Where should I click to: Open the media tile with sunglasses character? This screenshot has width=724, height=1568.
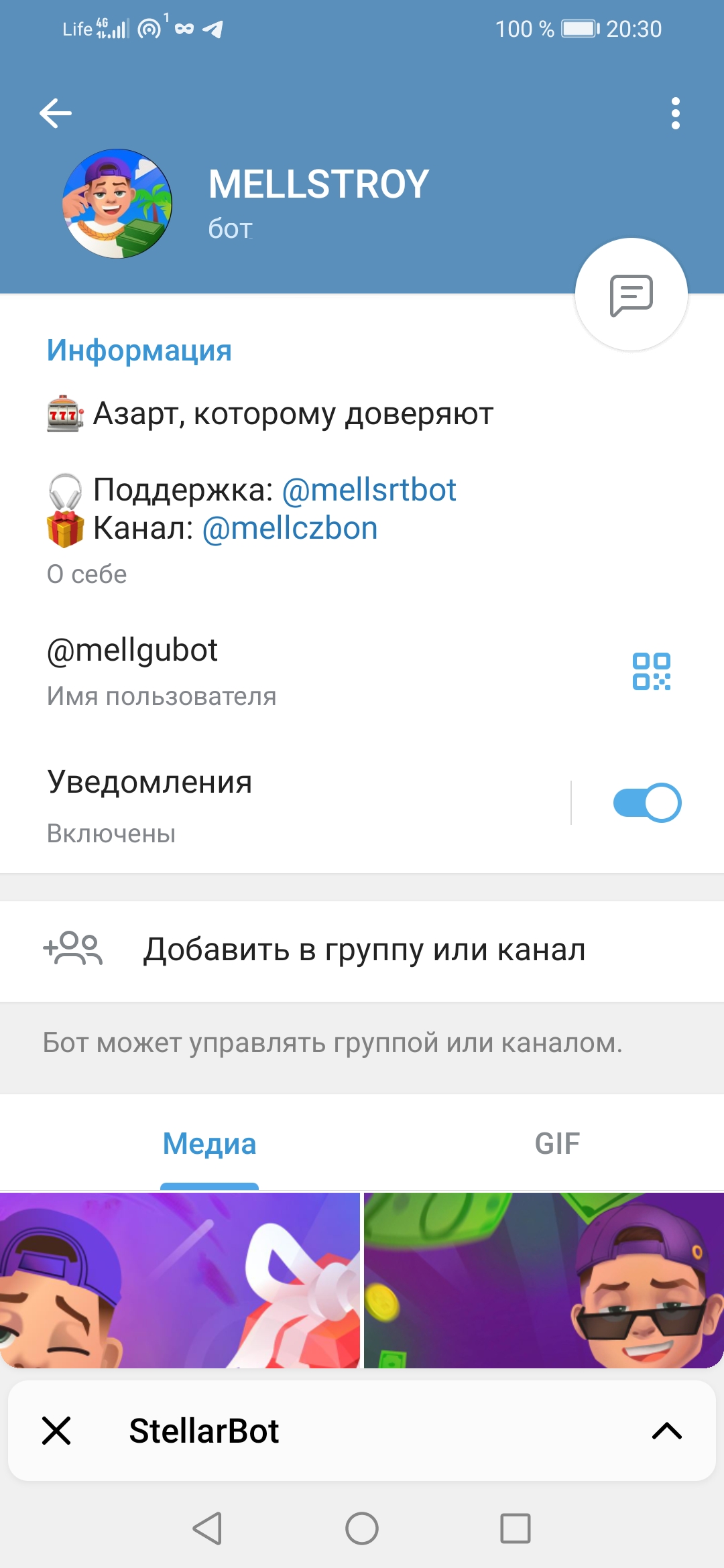coord(543,1280)
